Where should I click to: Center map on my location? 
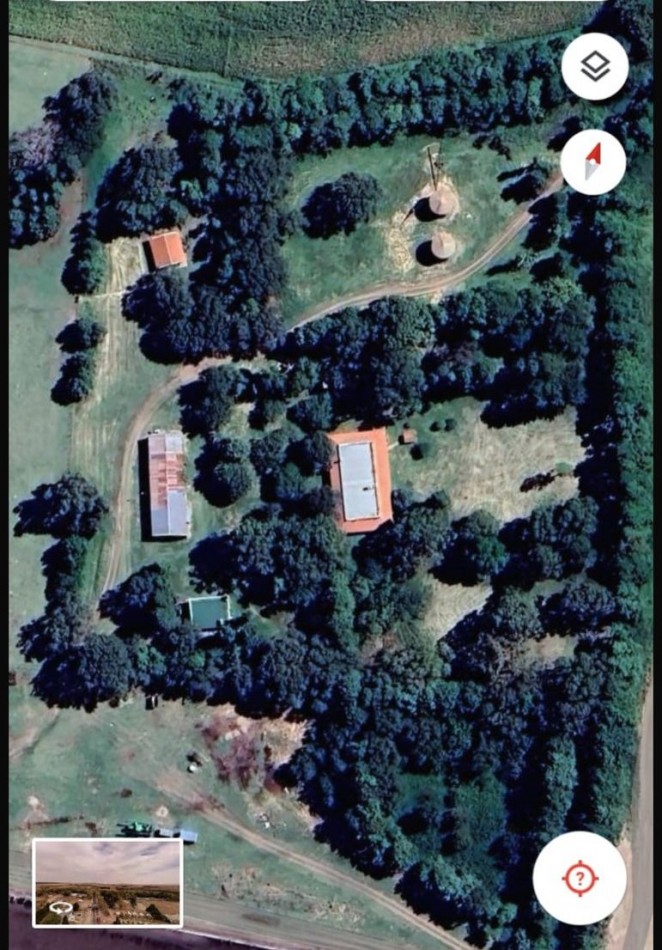tap(580, 878)
